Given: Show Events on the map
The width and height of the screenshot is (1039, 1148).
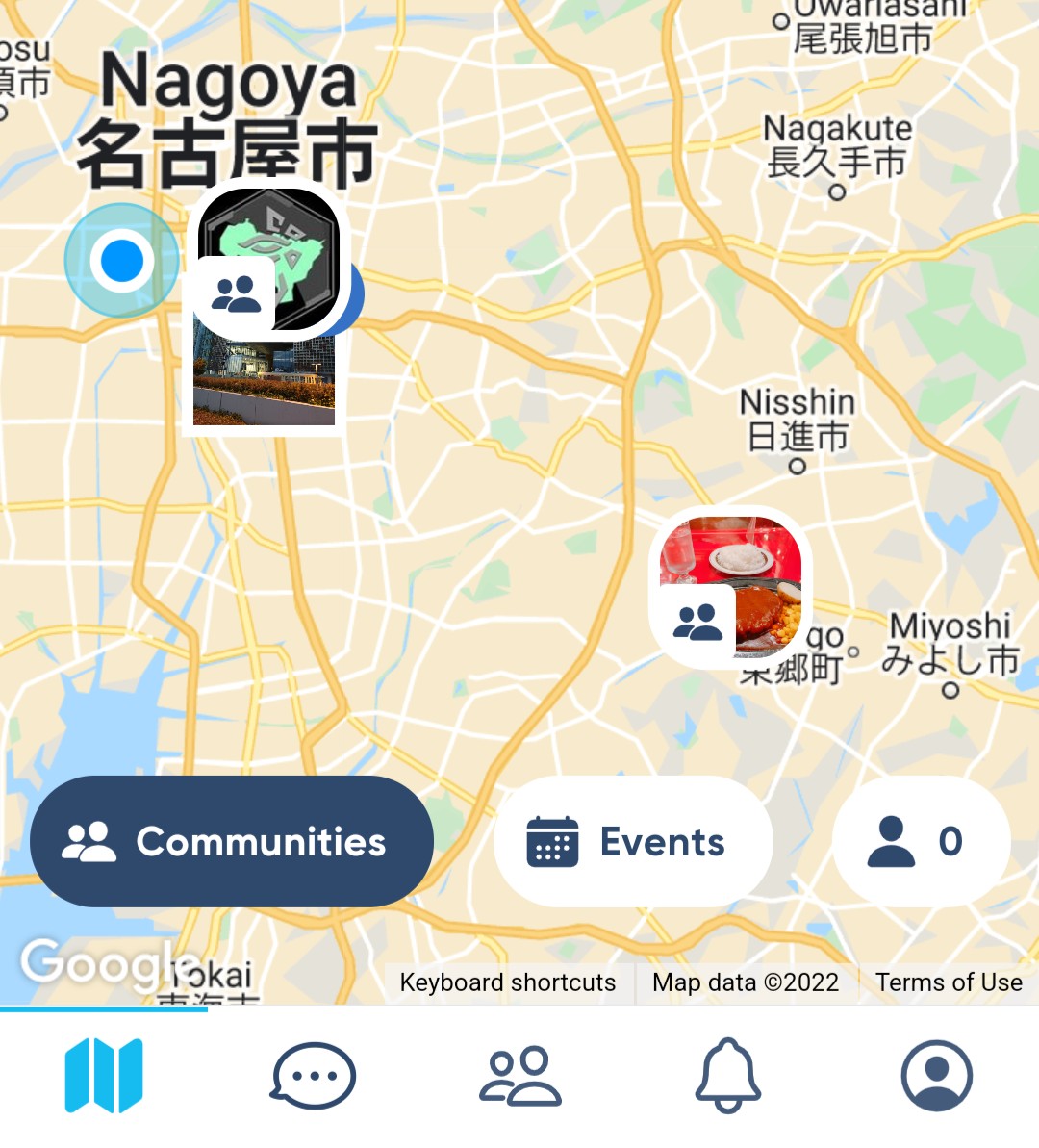Looking at the screenshot, I should [x=632, y=842].
